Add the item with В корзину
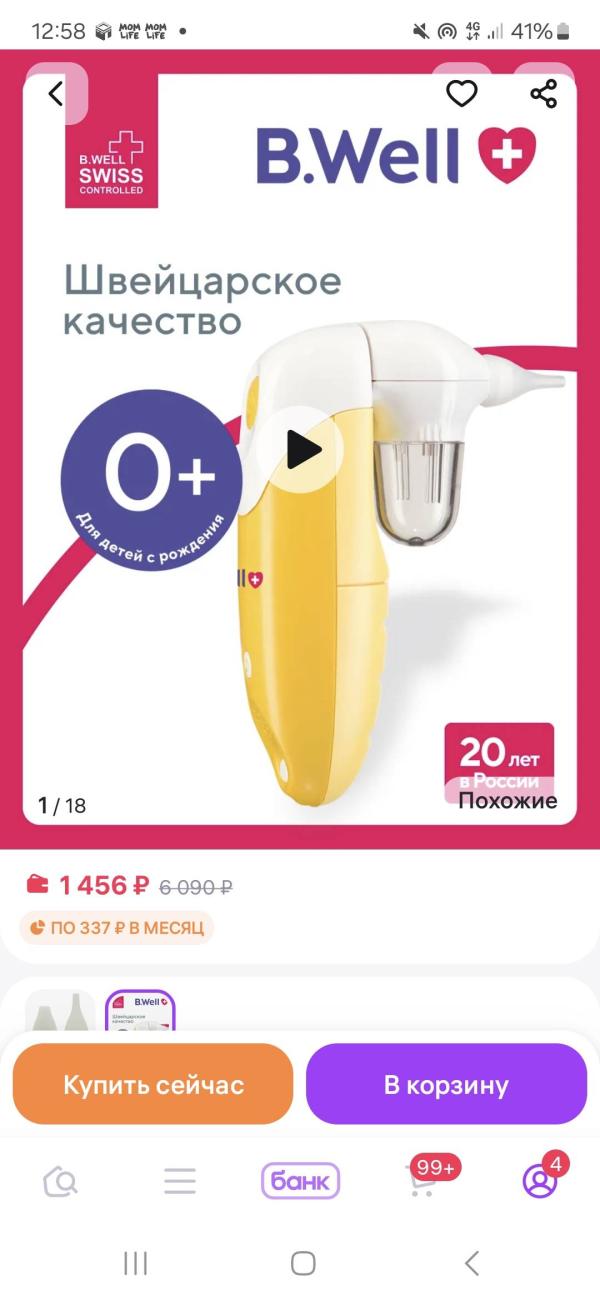 (446, 1085)
